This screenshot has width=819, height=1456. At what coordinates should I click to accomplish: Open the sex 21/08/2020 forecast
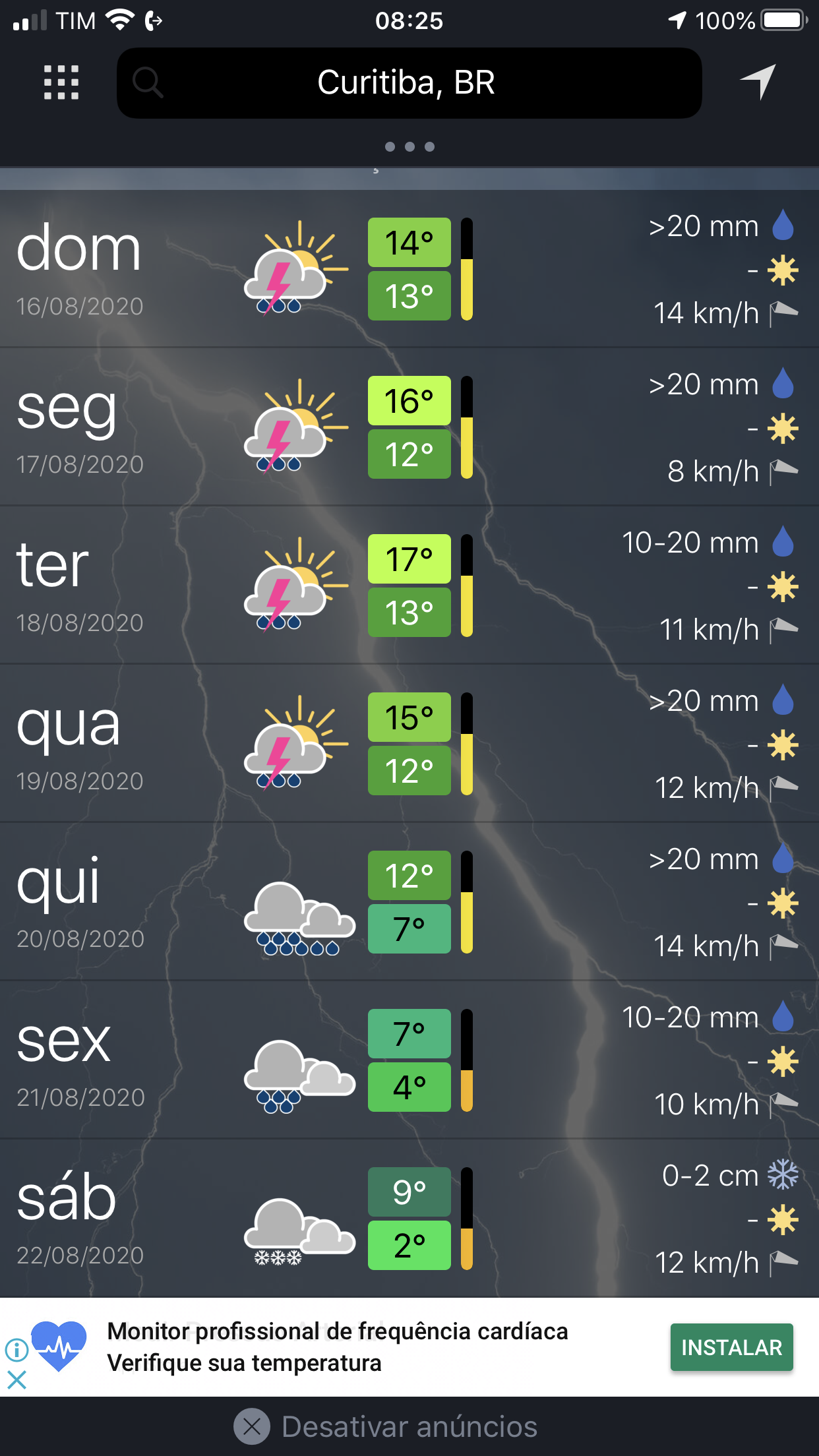coord(409,1060)
